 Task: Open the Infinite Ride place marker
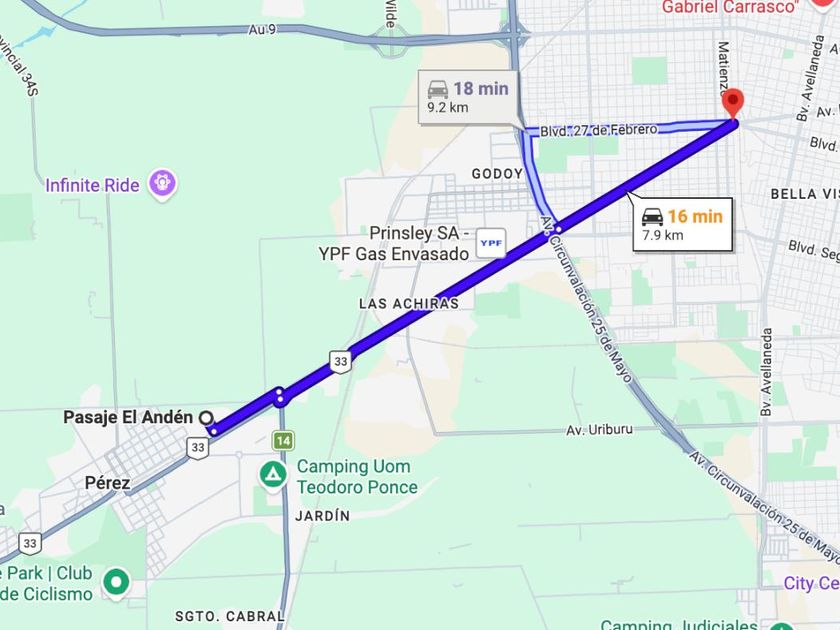pyautogui.click(x=163, y=183)
